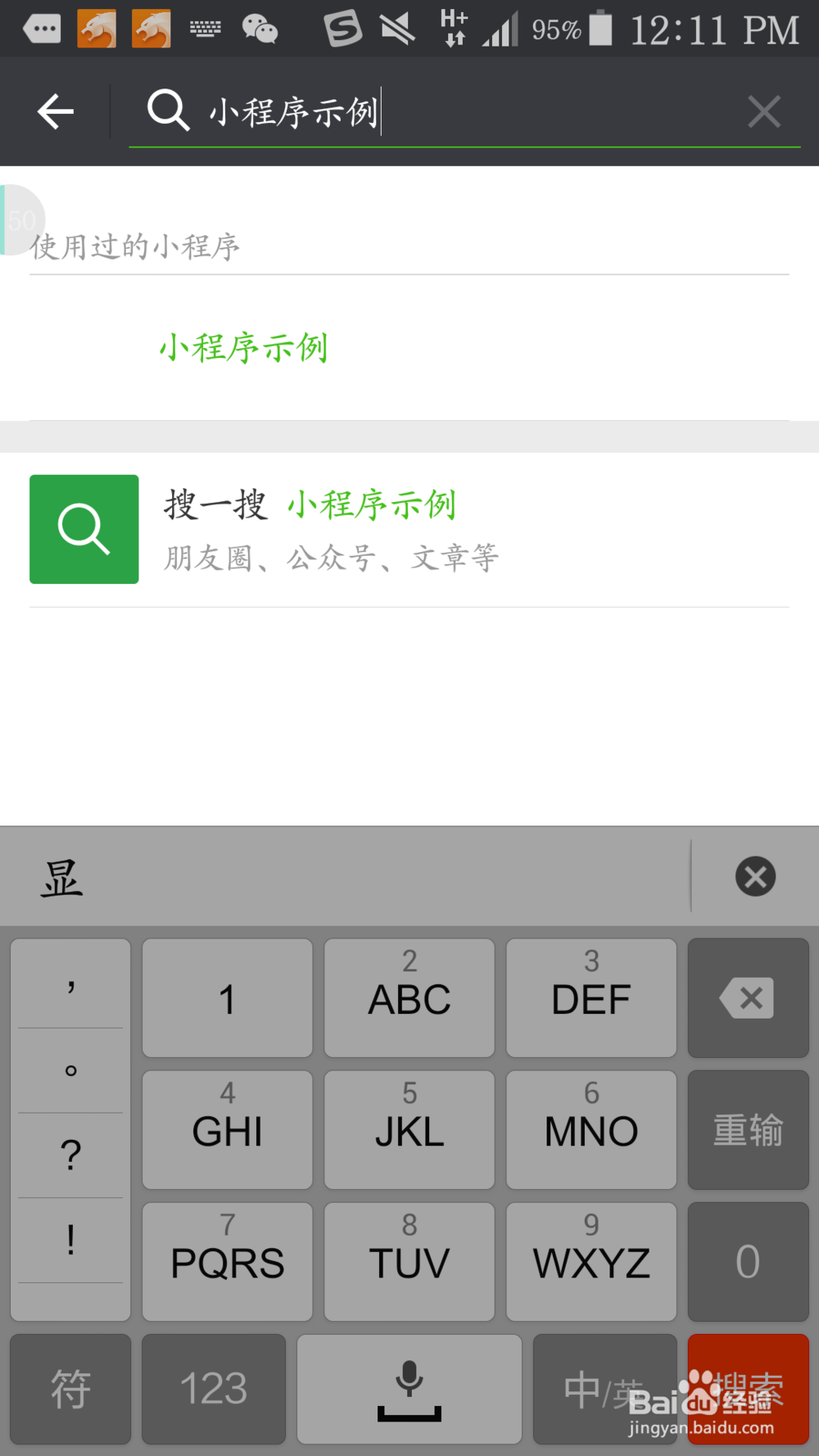This screenshot has width=819, height=1456.
Task: Tap 重输 to re-enter input
Action: (748, 1130)
